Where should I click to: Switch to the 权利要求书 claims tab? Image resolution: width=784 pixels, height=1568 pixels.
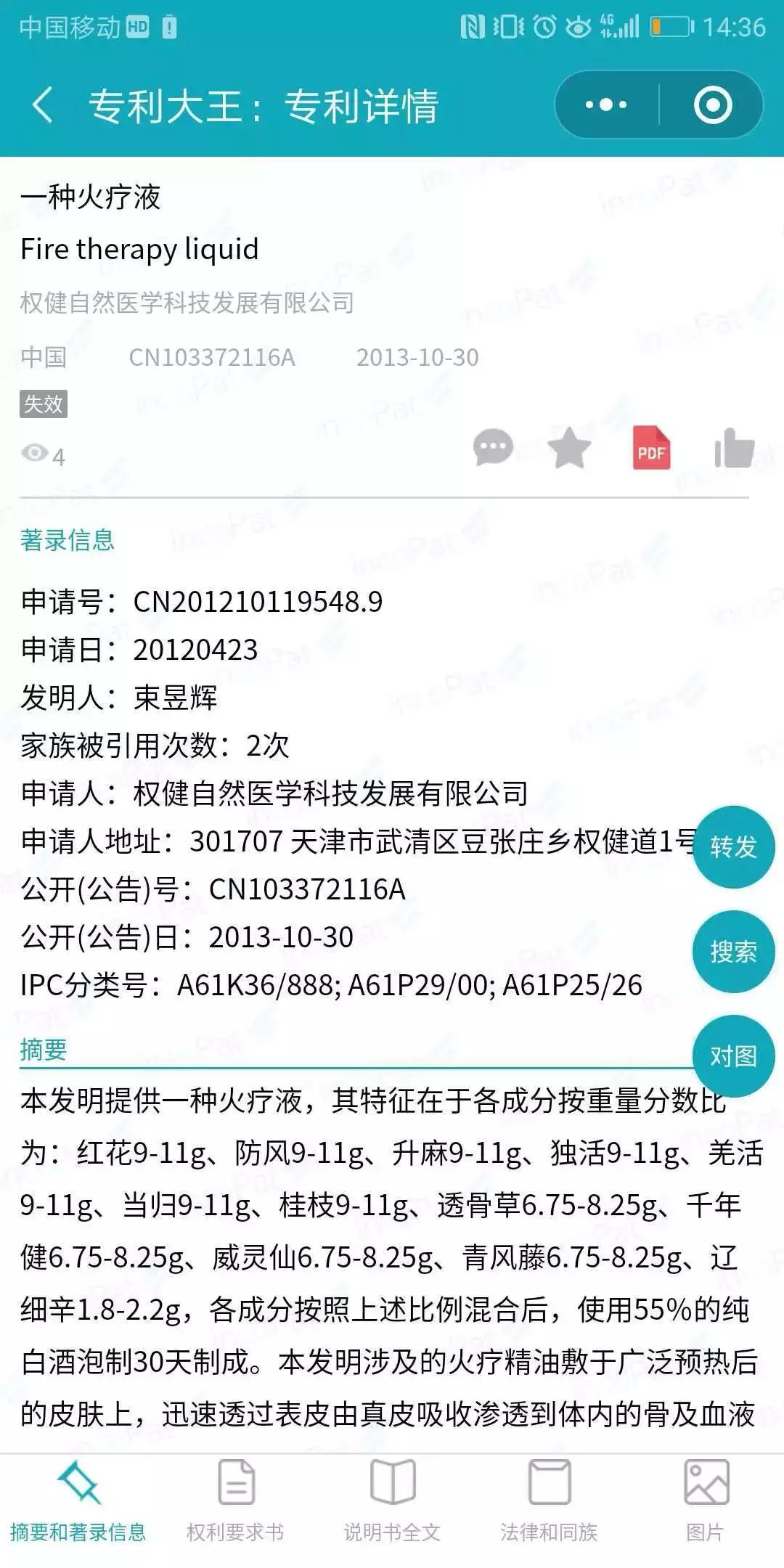tap(237, 1490)
